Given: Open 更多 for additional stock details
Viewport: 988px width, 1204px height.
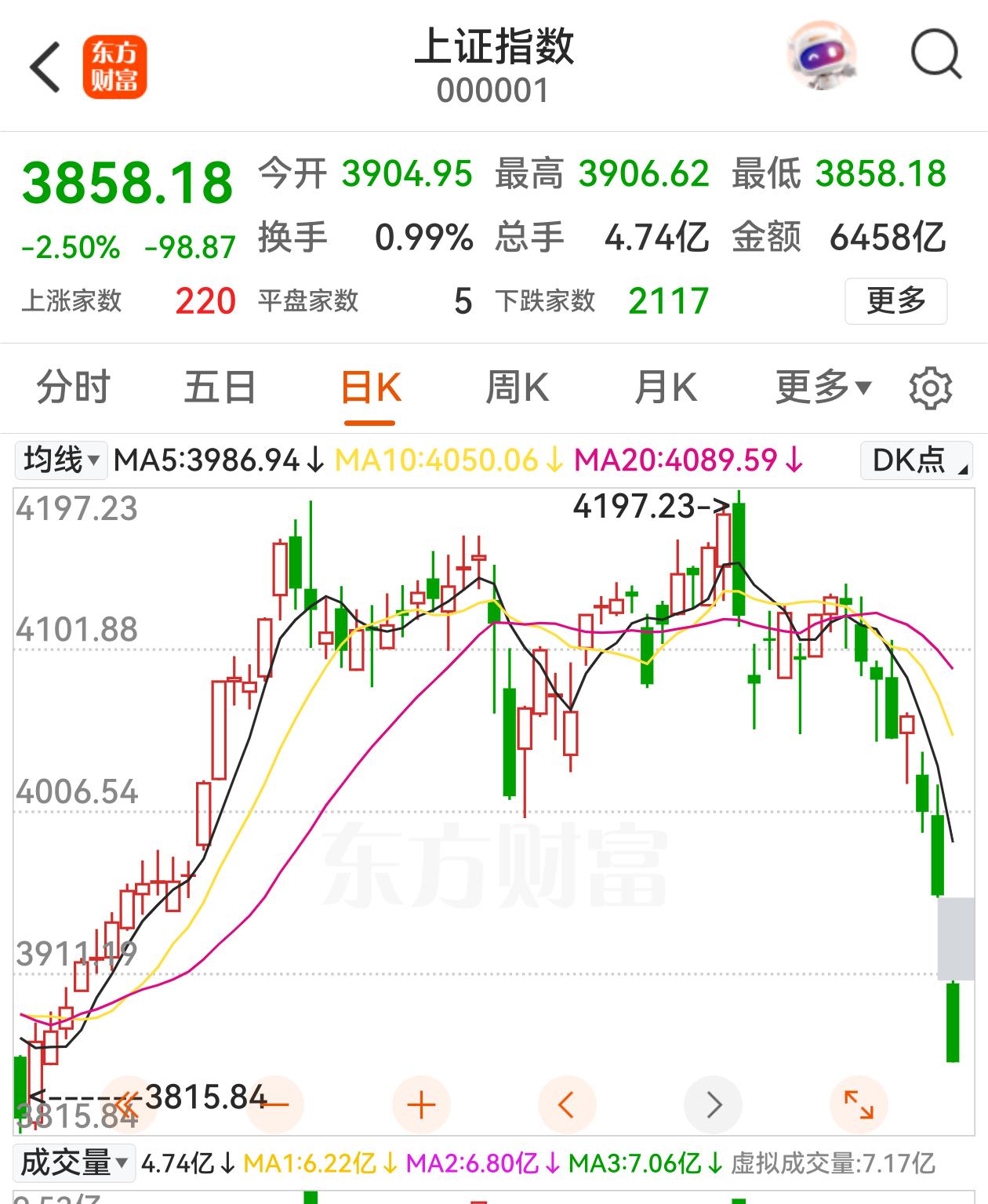Looking at the screenshot, I should [x=894, y=301].
